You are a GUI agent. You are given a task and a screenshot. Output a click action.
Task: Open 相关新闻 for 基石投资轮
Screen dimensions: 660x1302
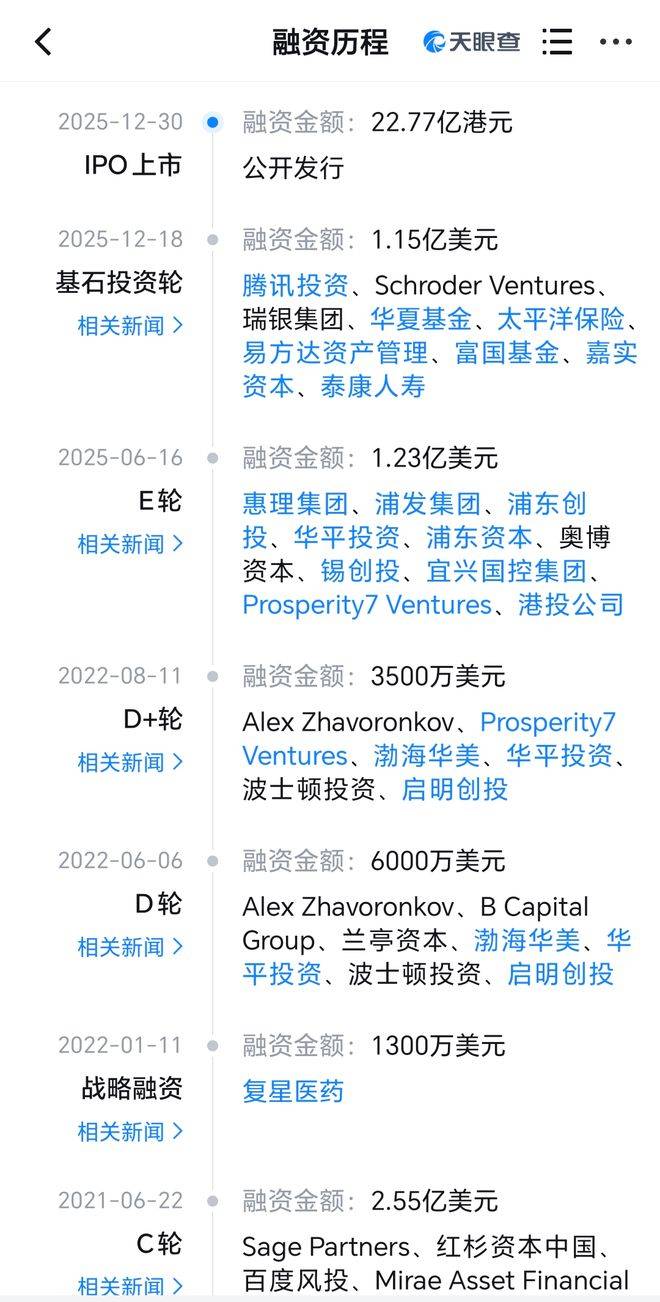tap(130, 326)
